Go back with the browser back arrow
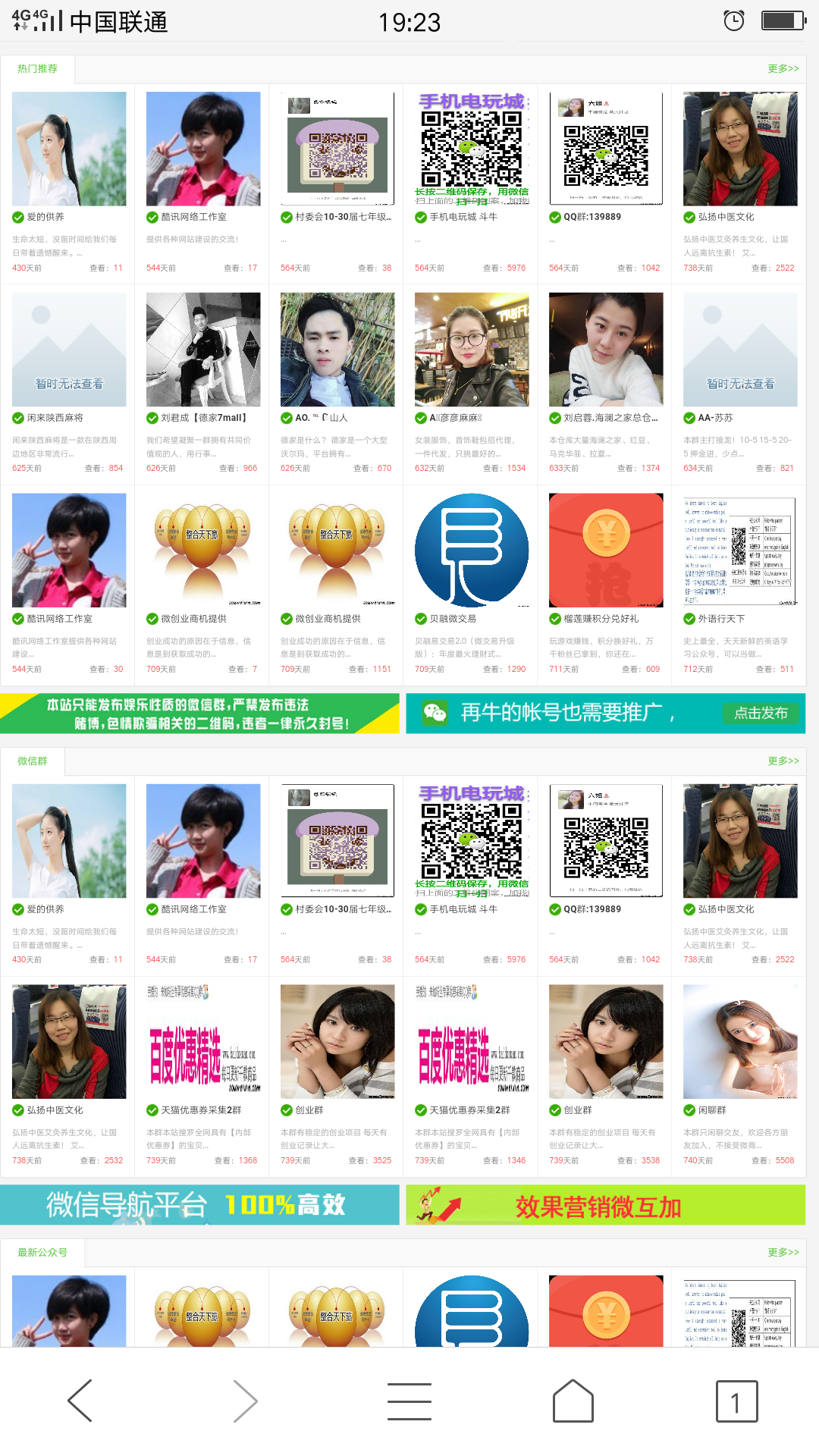Screen dimensions: 819x1456 (x=80, y=1401)
